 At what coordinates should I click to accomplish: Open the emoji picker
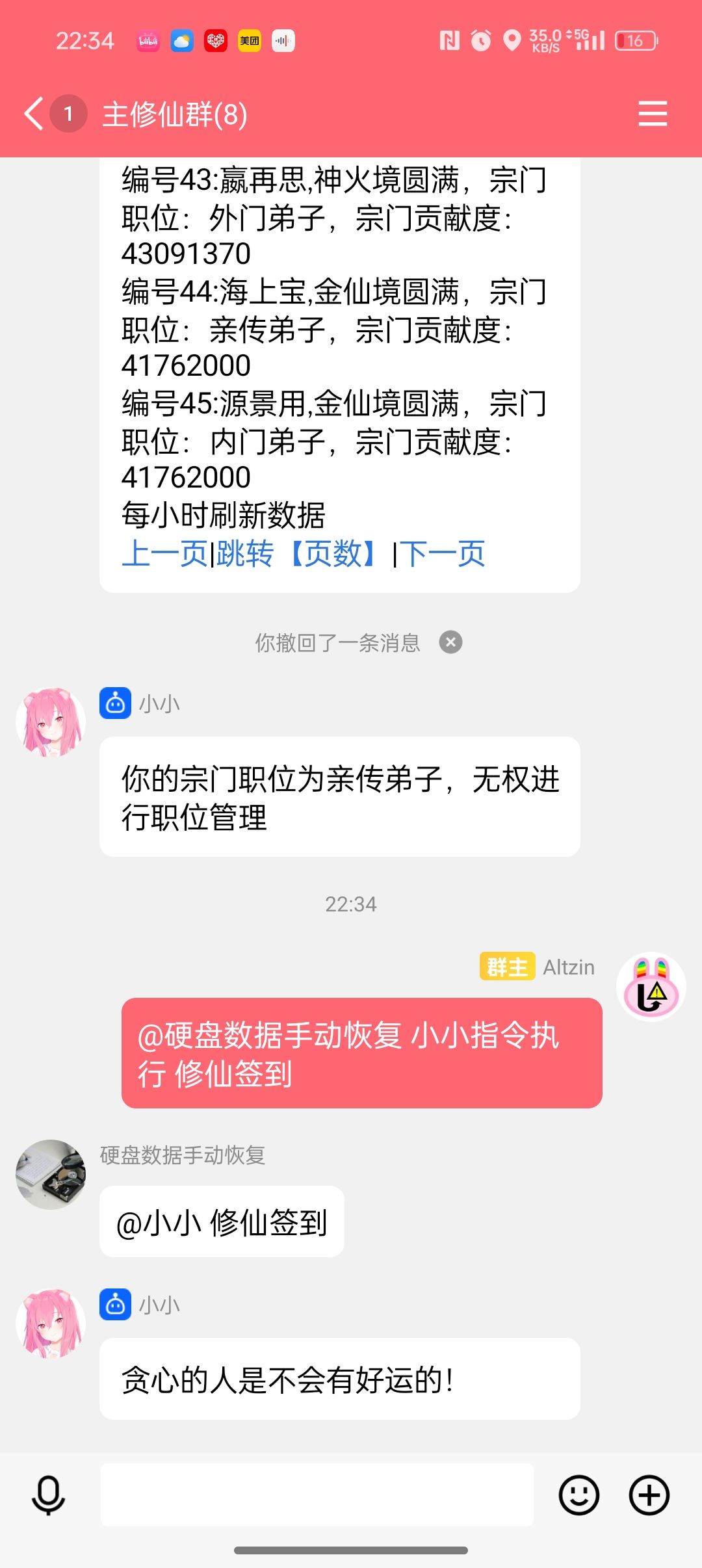pyautogui.click(x=578, y=1495)
